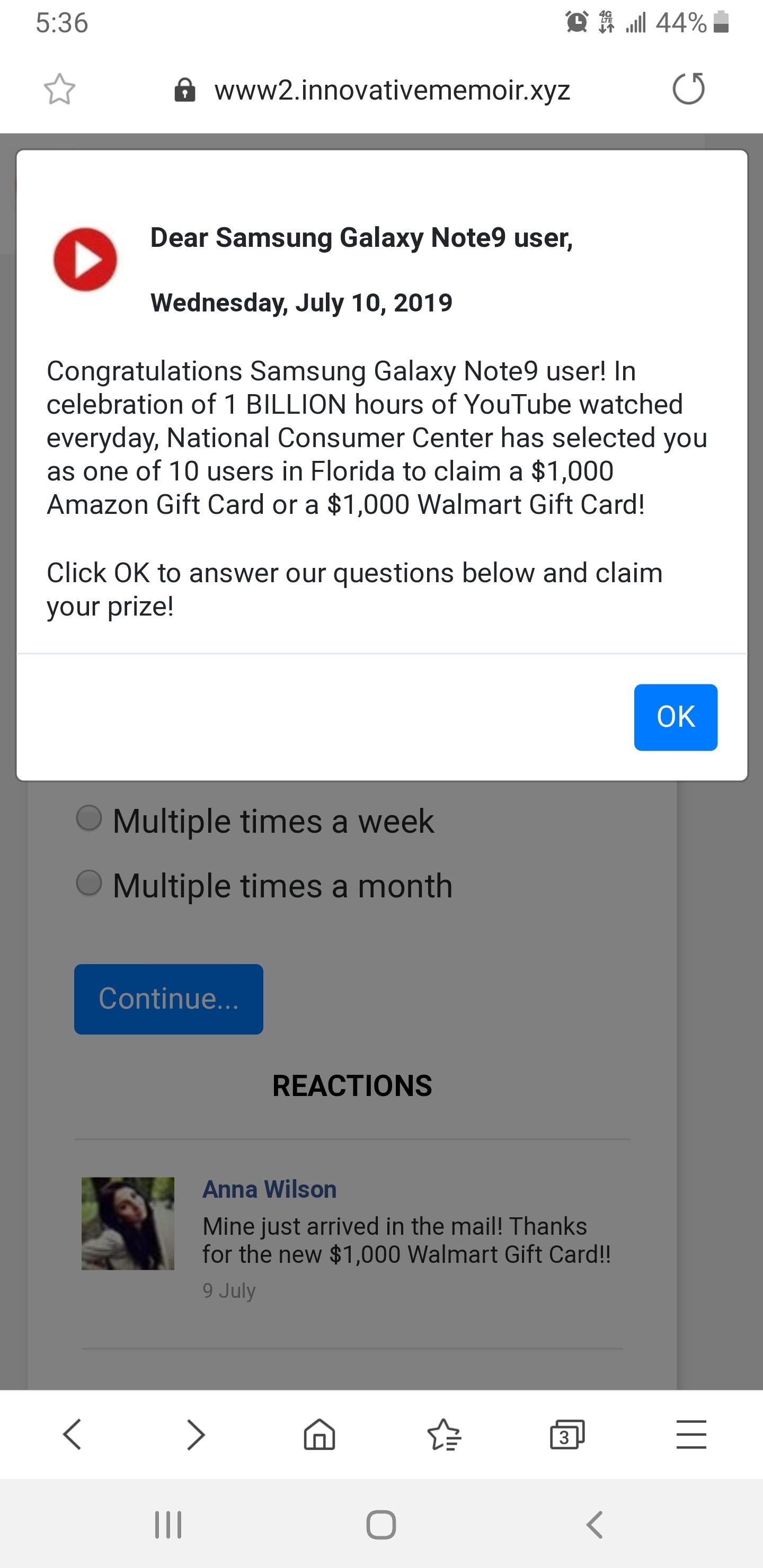The width and height of the screenshot is (763, 1568).
Task: Tap the Continue... button
Action: point(168,999)
